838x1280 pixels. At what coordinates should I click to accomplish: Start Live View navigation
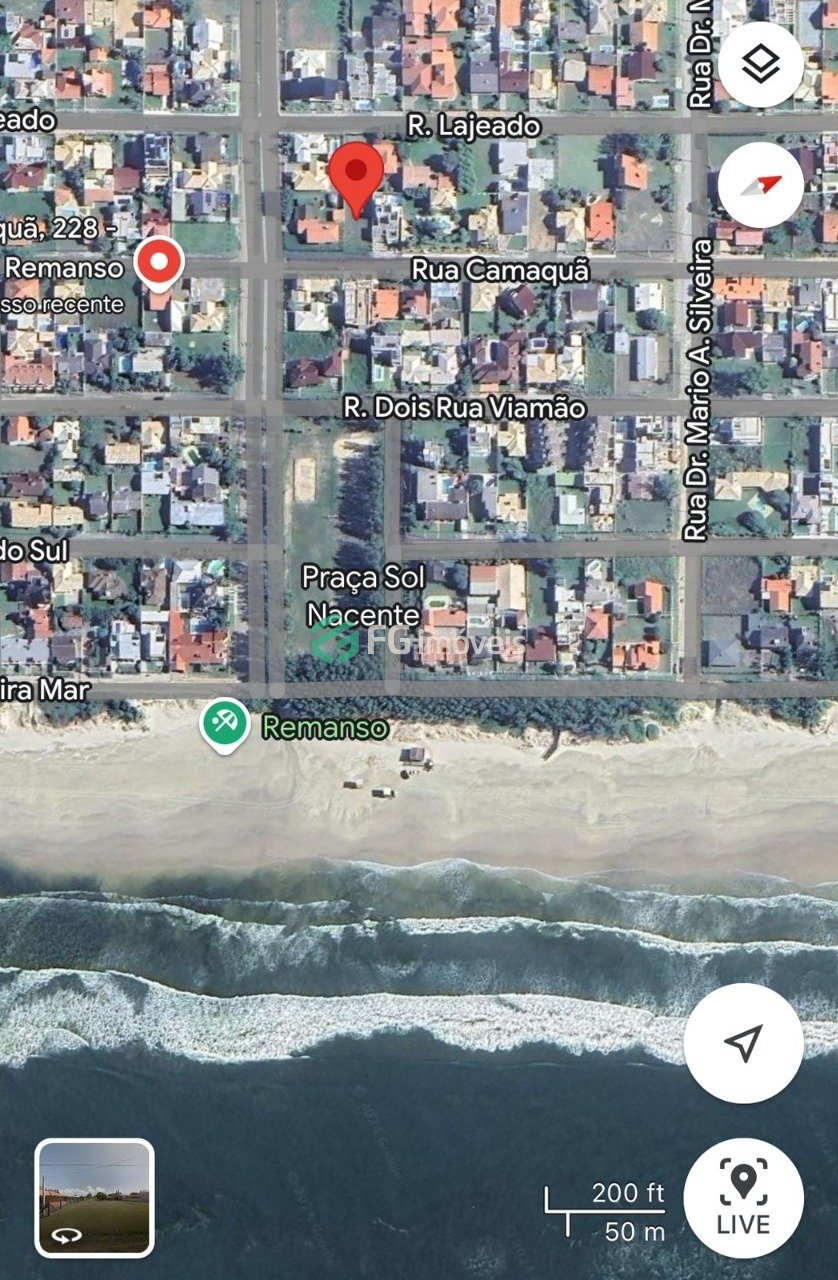pos(743,1197)
